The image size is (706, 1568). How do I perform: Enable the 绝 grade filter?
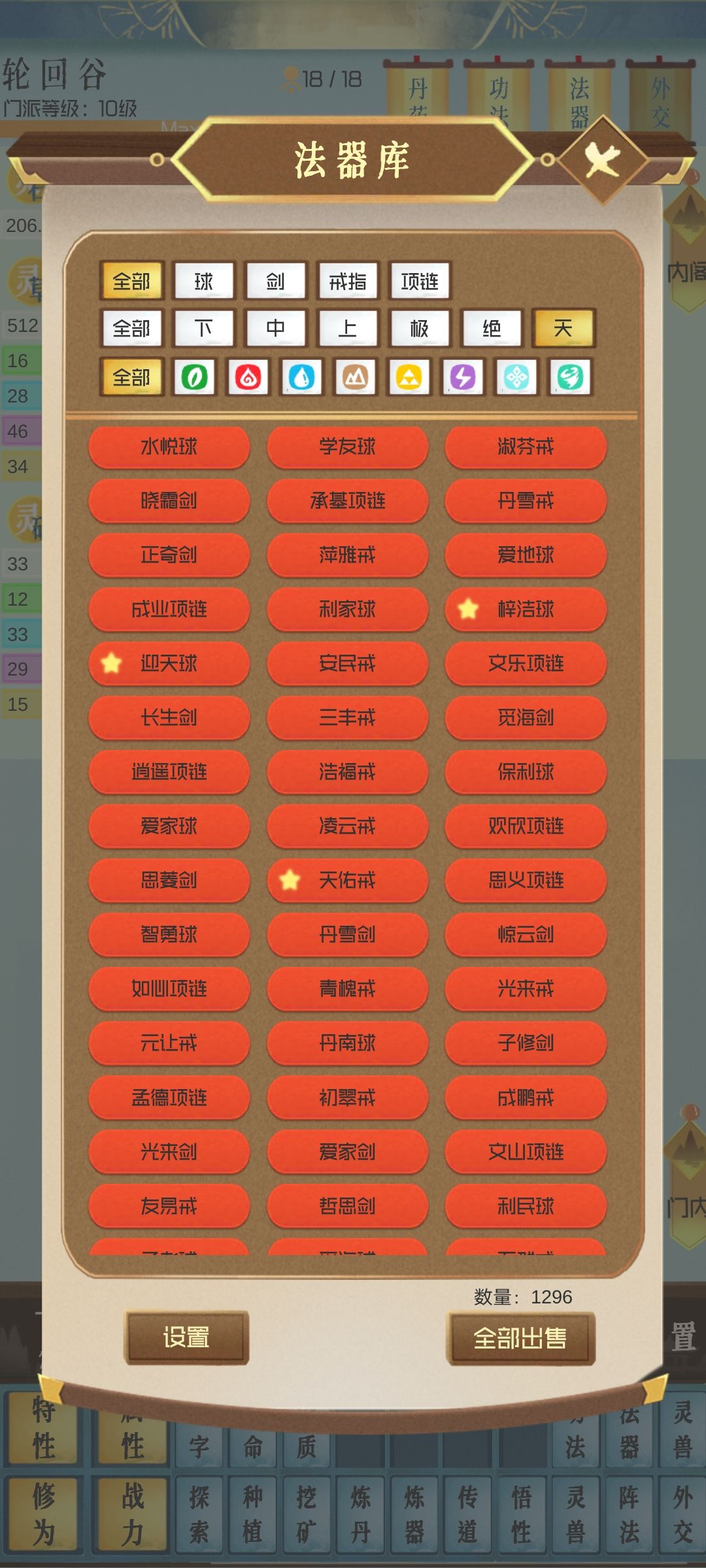pyautogui.click(x=492, y=330)
